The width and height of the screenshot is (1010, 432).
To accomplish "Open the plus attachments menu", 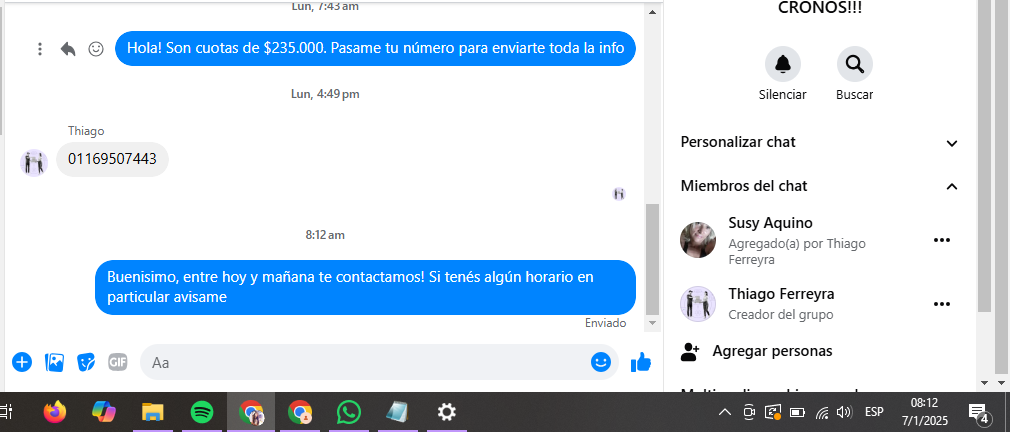I will (22, 362).
